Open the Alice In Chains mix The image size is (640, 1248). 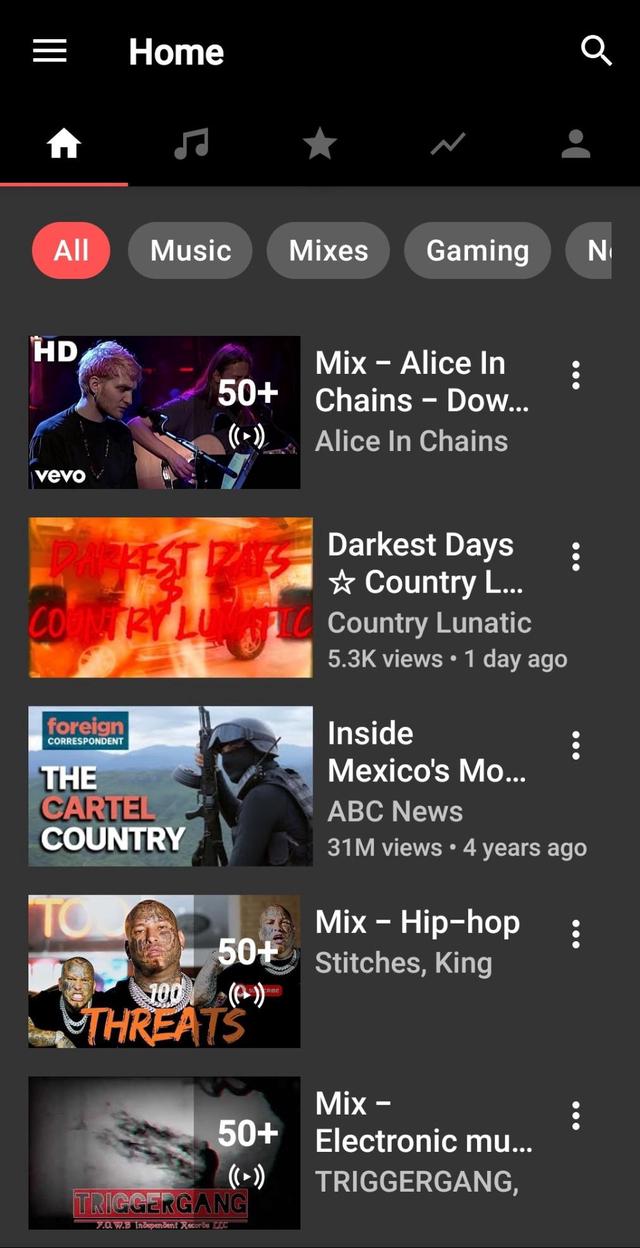165,412
